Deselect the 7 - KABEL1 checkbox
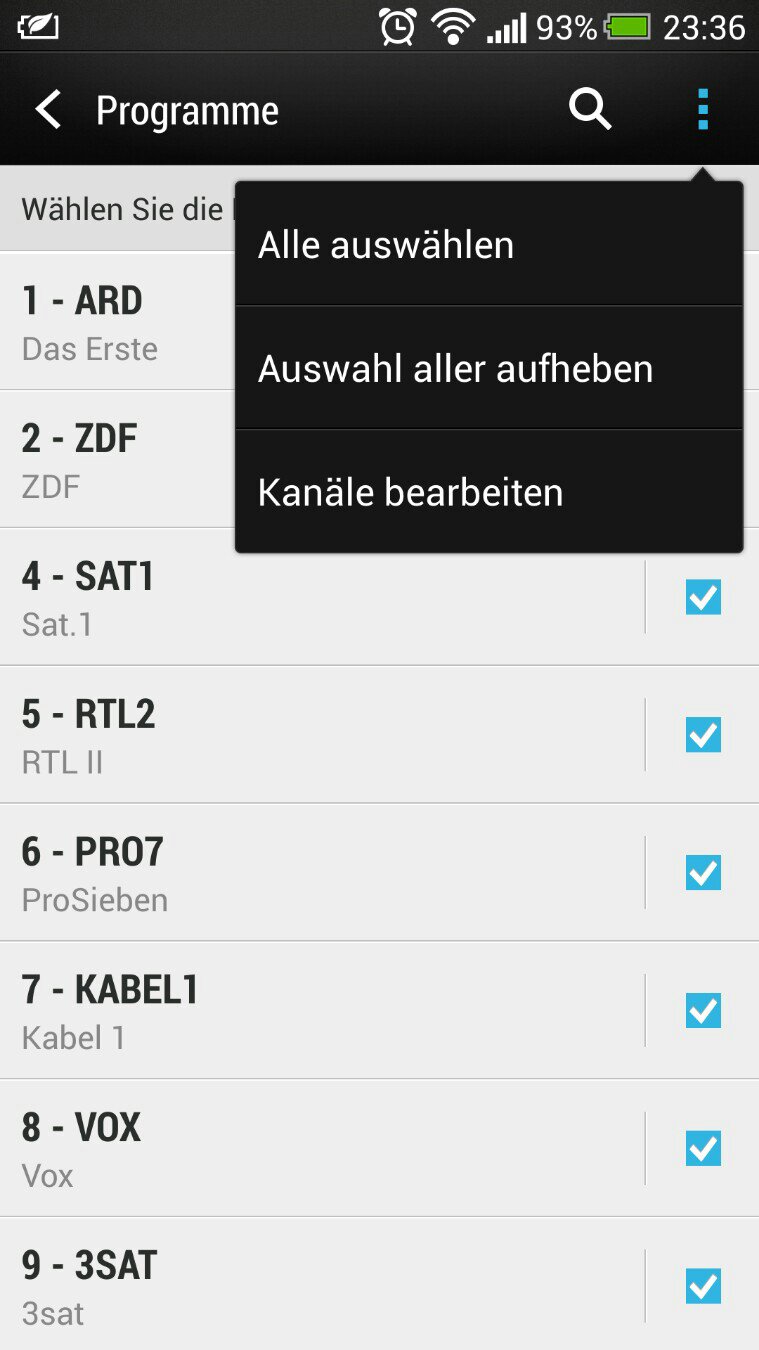759x1350 pixels. (703, 1011)
